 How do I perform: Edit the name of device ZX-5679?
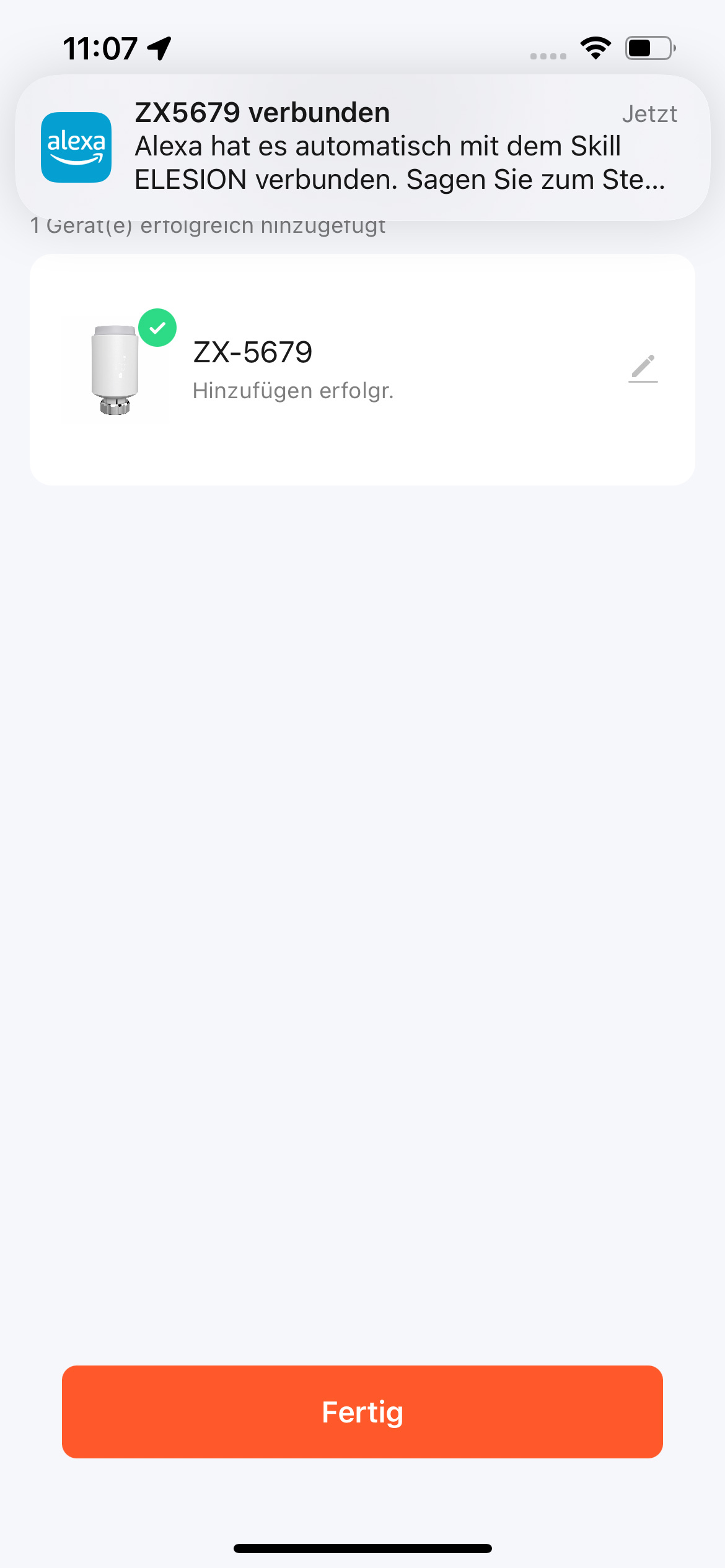643,368
